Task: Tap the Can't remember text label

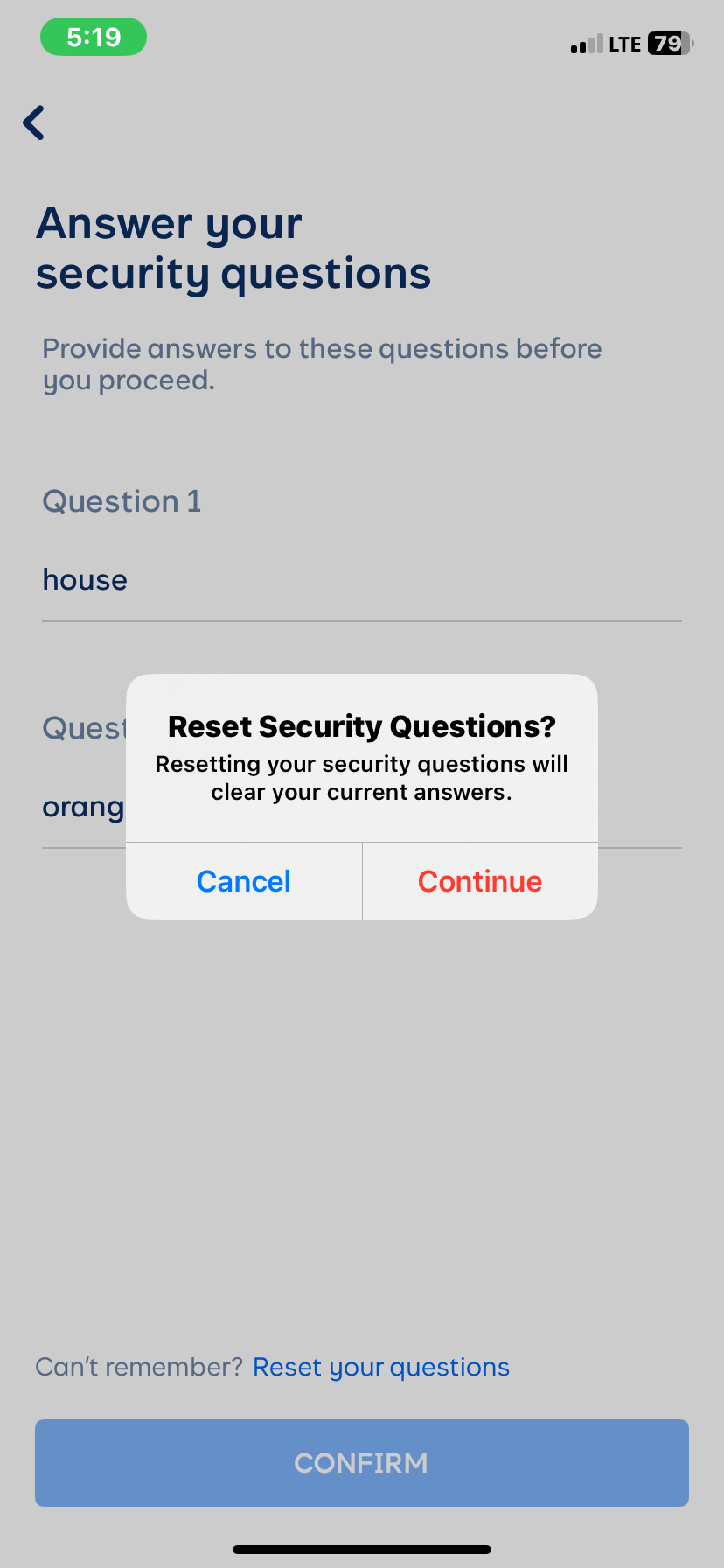Action: point(140,1366)
